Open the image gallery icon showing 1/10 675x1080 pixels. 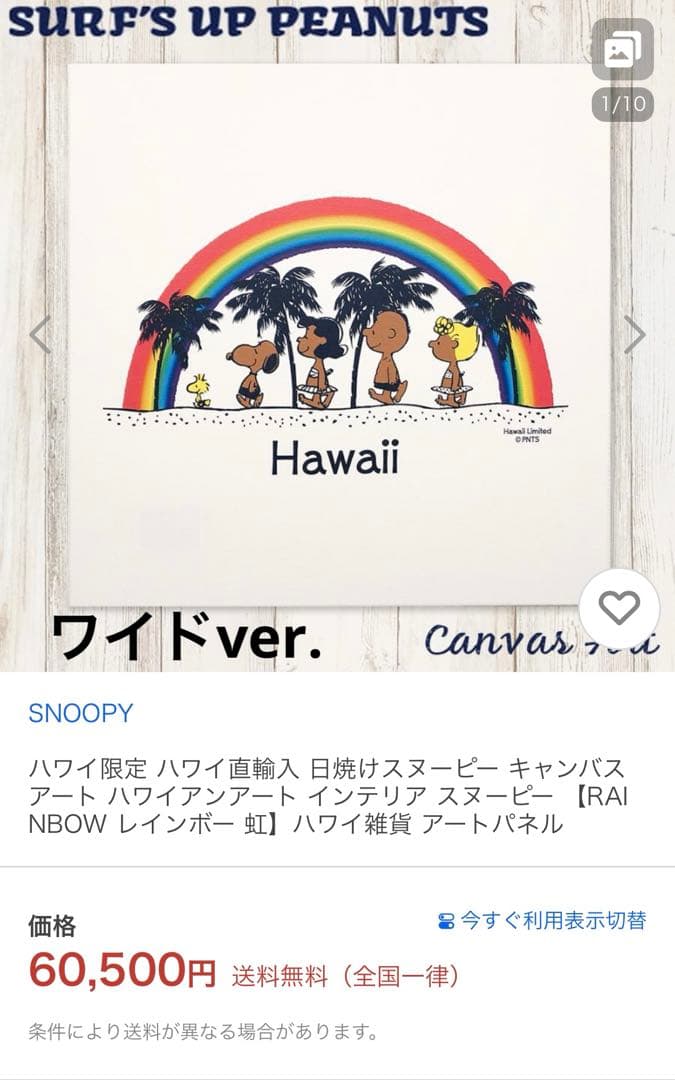(x=622, y=52)
